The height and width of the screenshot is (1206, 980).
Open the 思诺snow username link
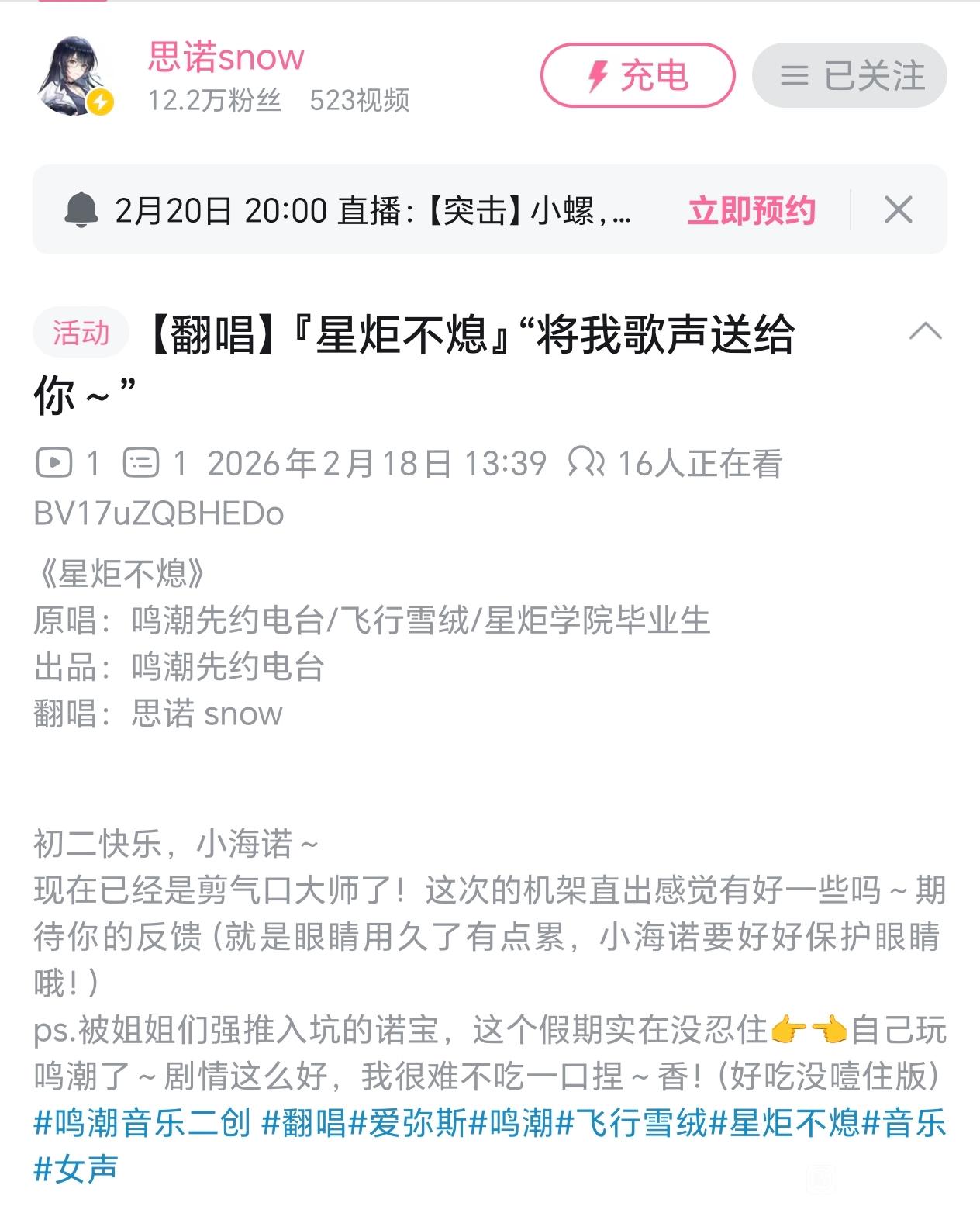coord(226,57)
